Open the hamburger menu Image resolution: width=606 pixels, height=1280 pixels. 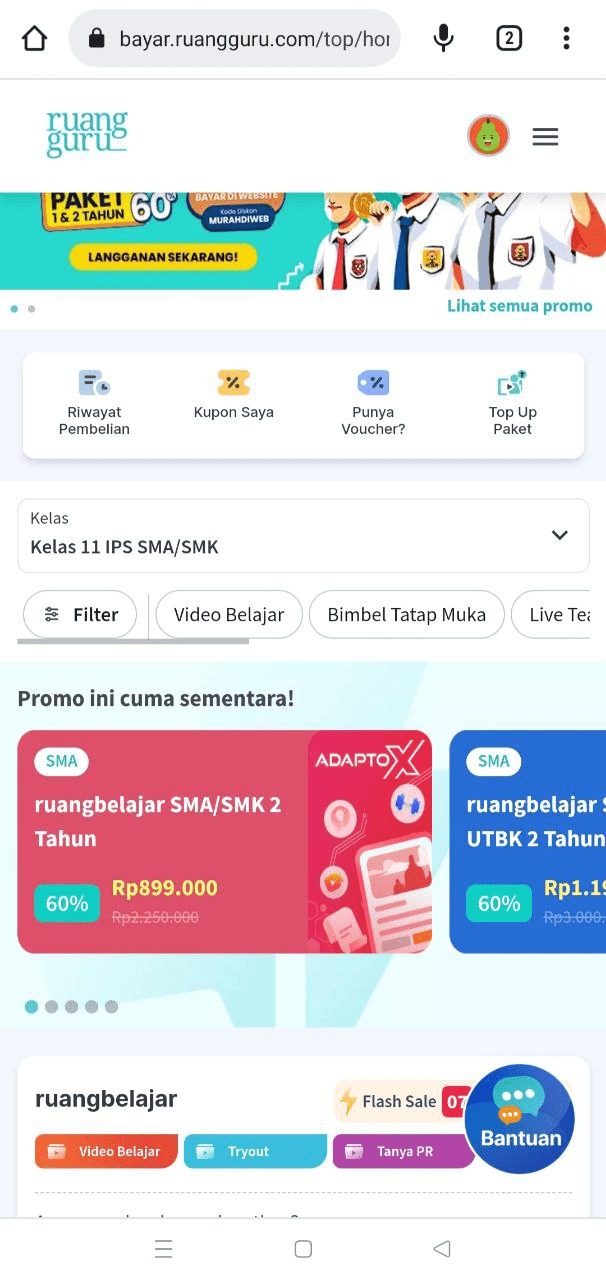[x=545, y=137]
